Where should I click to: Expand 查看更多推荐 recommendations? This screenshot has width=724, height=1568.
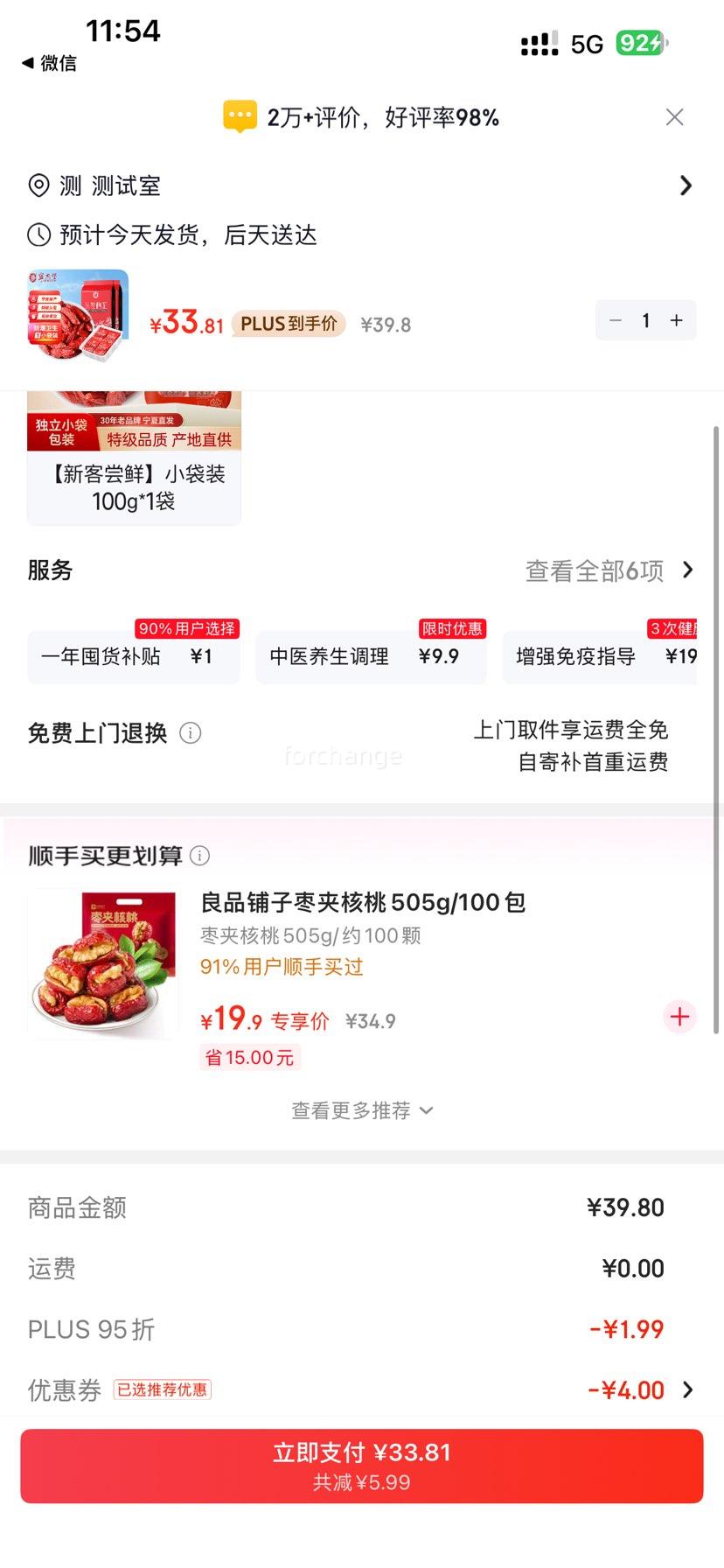(x=362, y=1109)
